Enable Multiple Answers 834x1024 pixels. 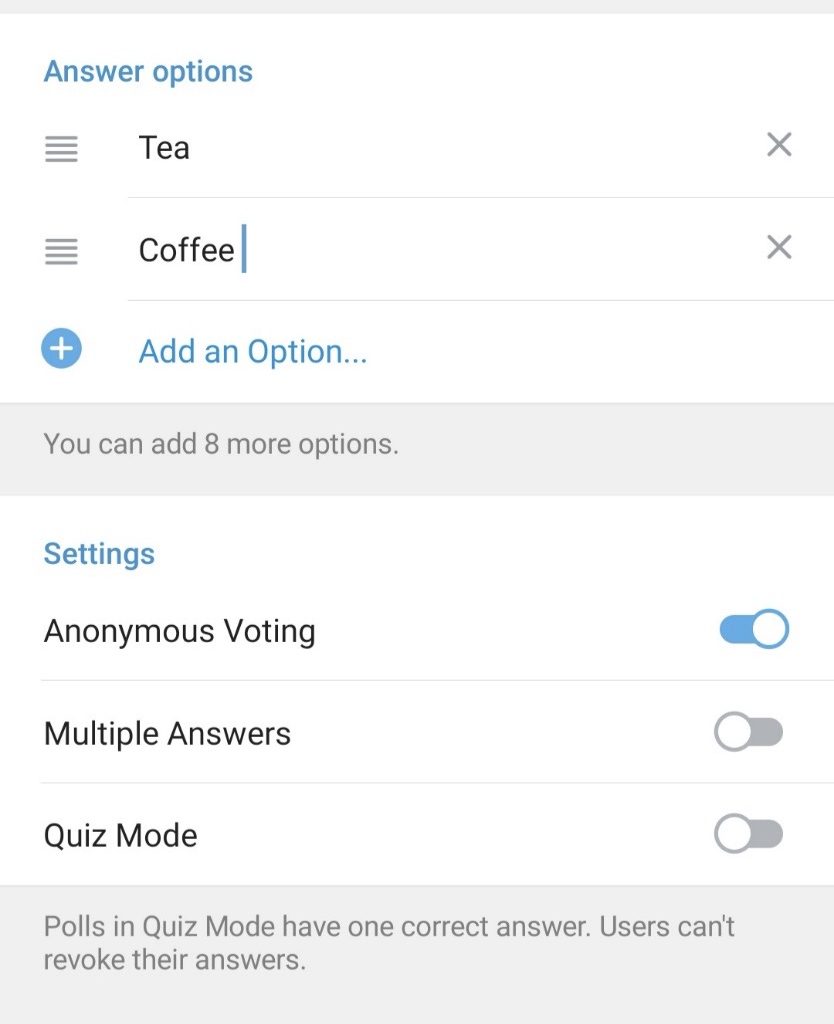tap(749, 732)
